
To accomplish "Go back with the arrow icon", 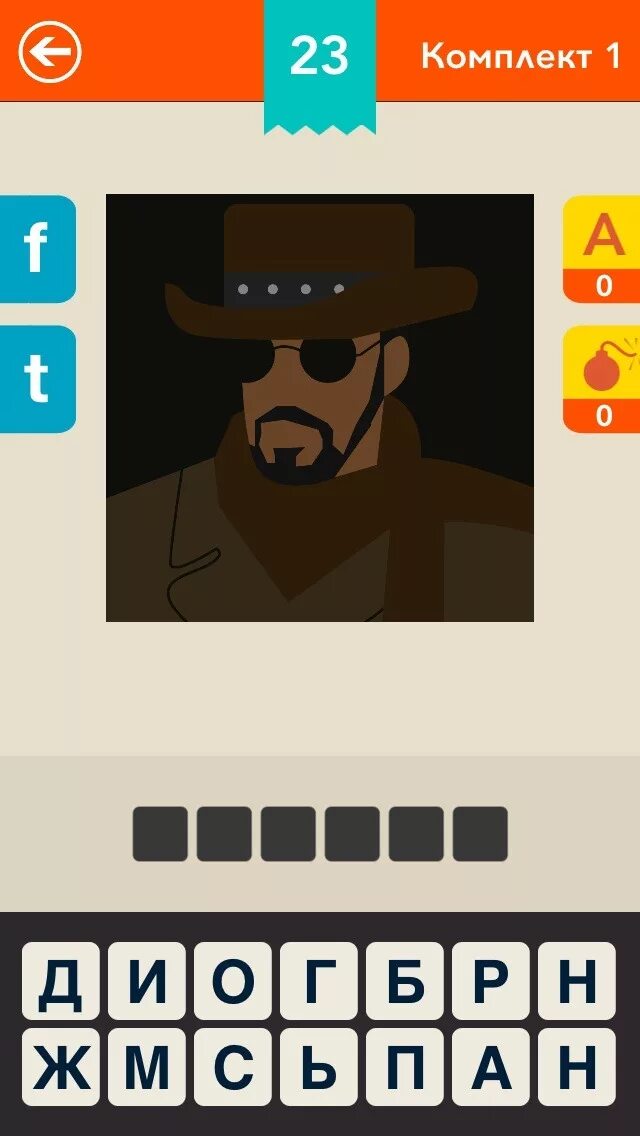I will pos(50,52).
